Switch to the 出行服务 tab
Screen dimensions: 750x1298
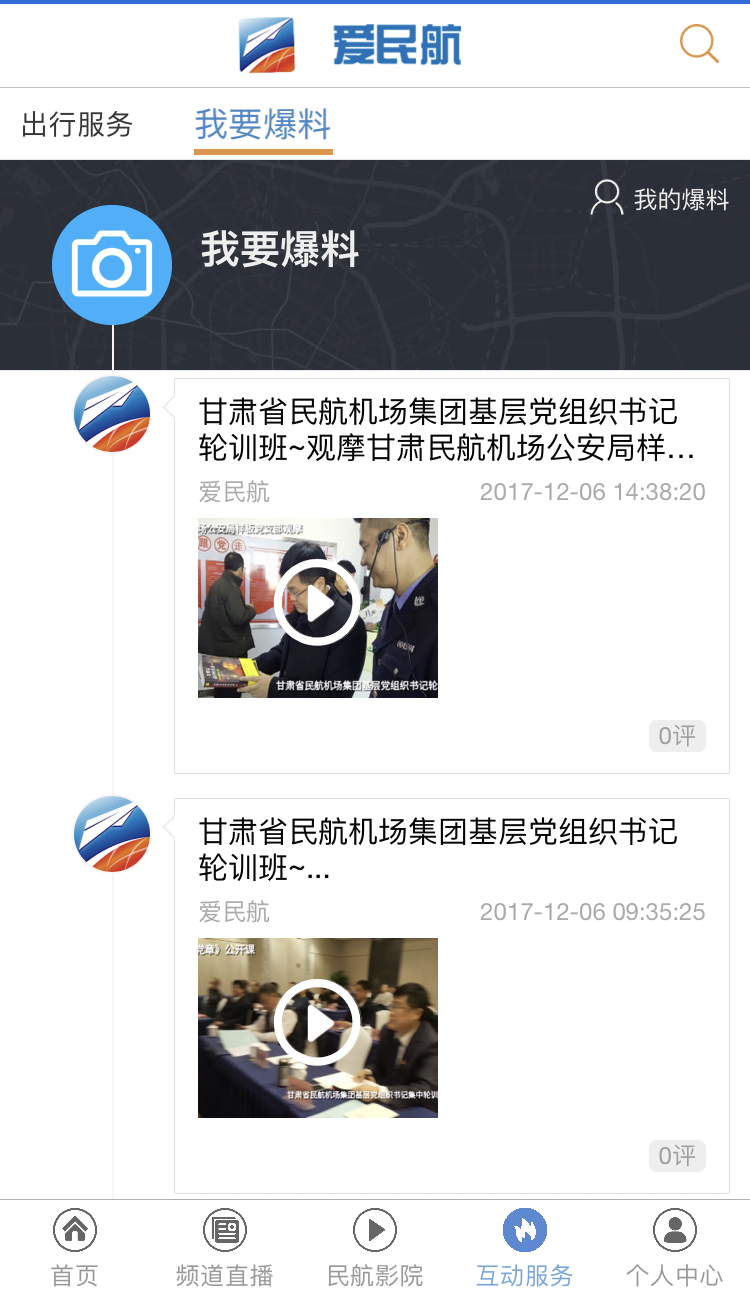[x=77, y=125]
